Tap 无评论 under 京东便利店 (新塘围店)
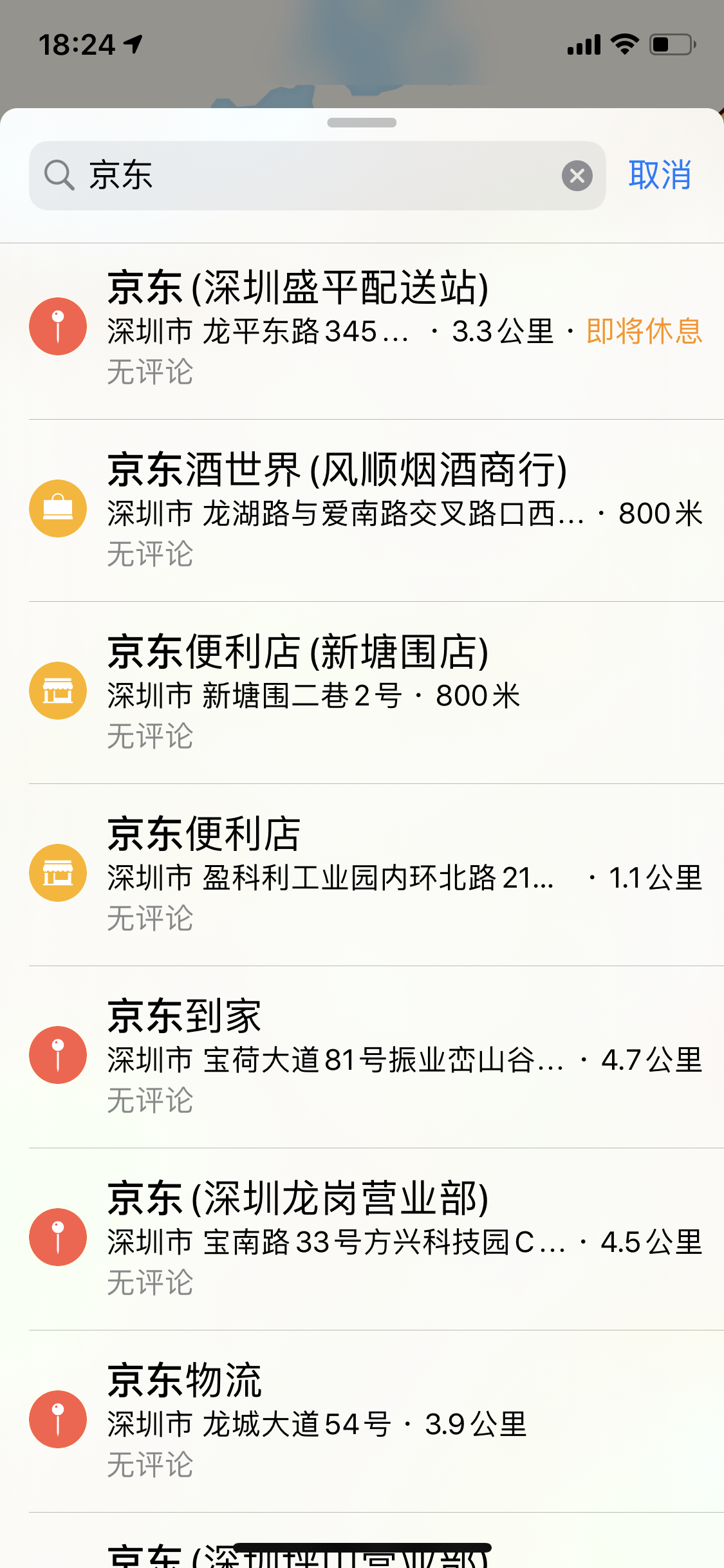The height and width of the screenshot is (1568, 724). [x=150, y=735]
